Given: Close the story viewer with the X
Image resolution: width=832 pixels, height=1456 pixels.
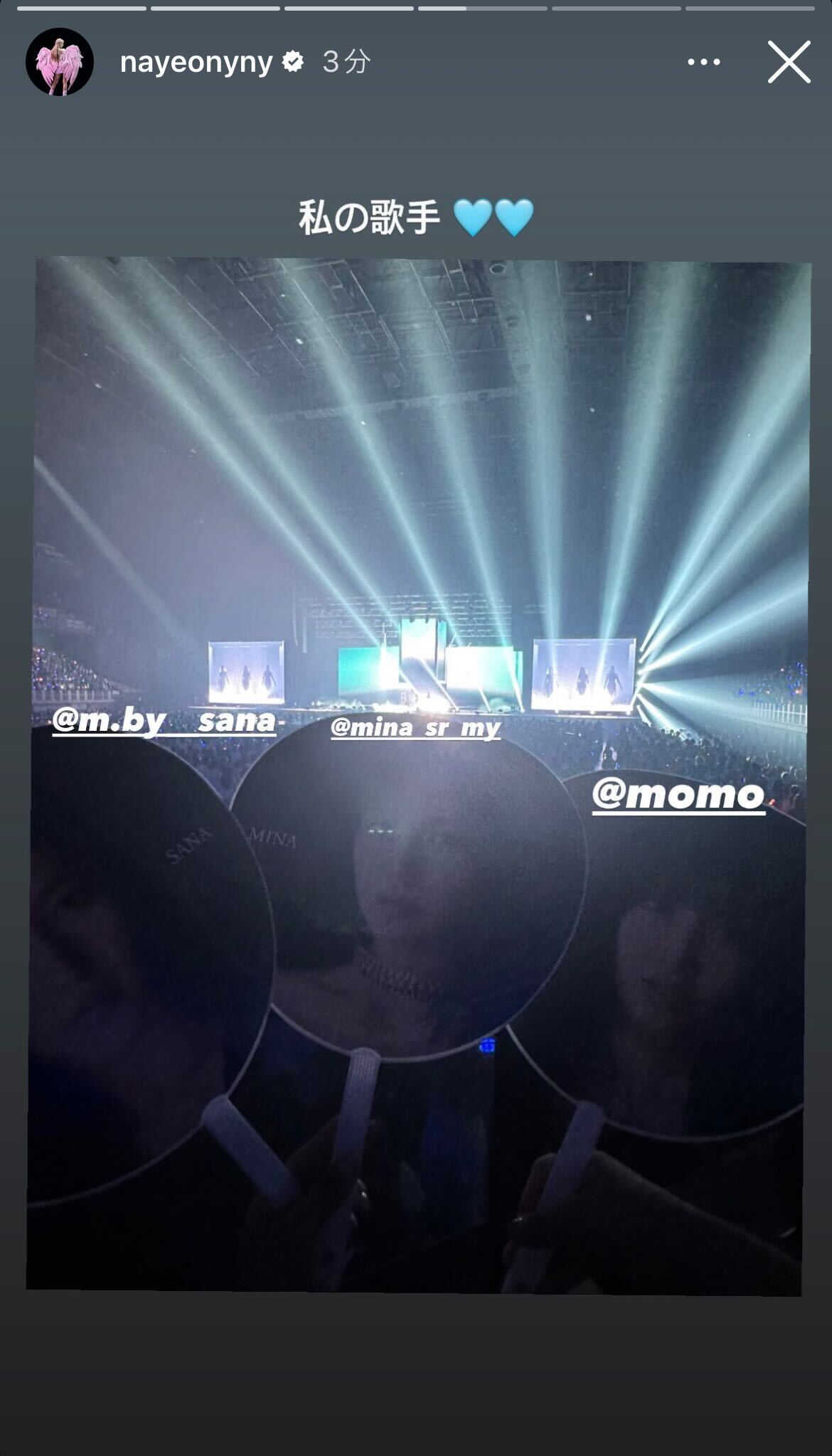Looking at the screenshot, I should pyautogui.click(x=788, y=63).
